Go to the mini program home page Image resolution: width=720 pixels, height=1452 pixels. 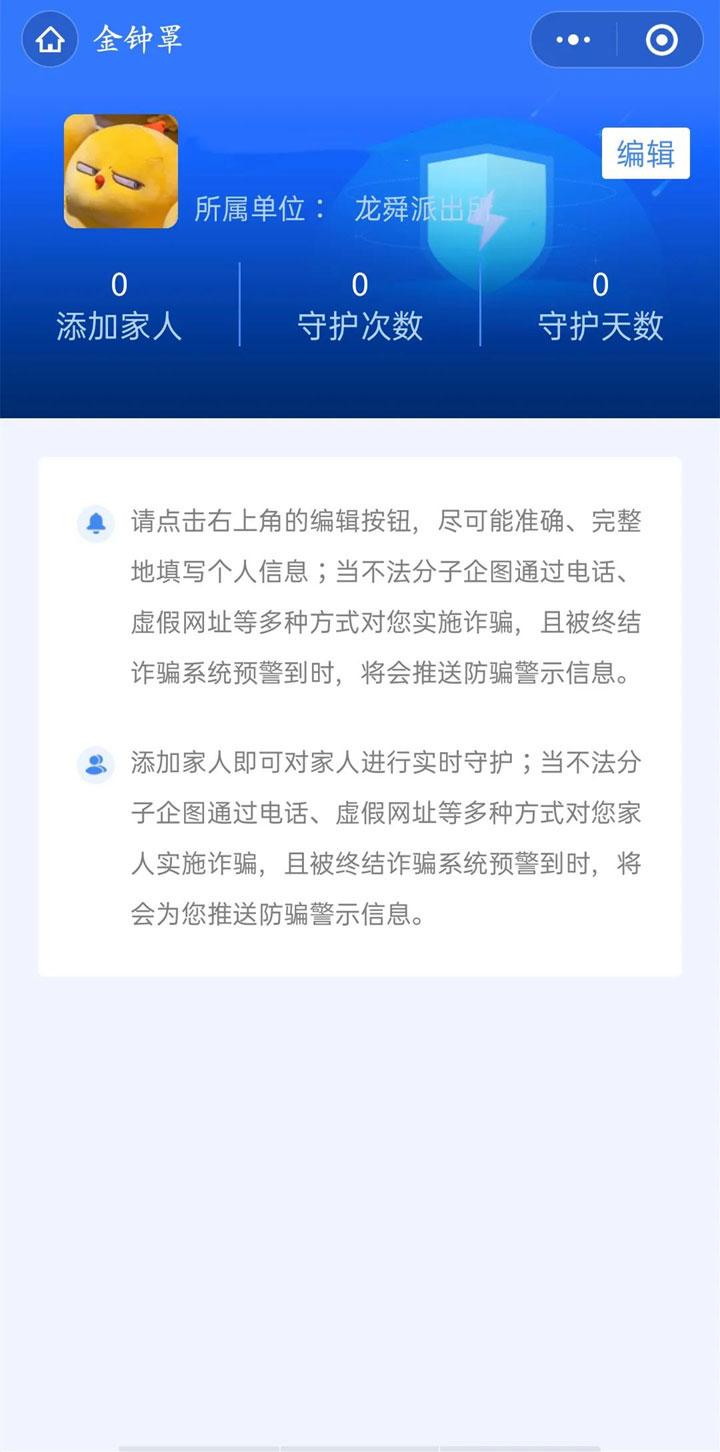[x=50, y=40]
